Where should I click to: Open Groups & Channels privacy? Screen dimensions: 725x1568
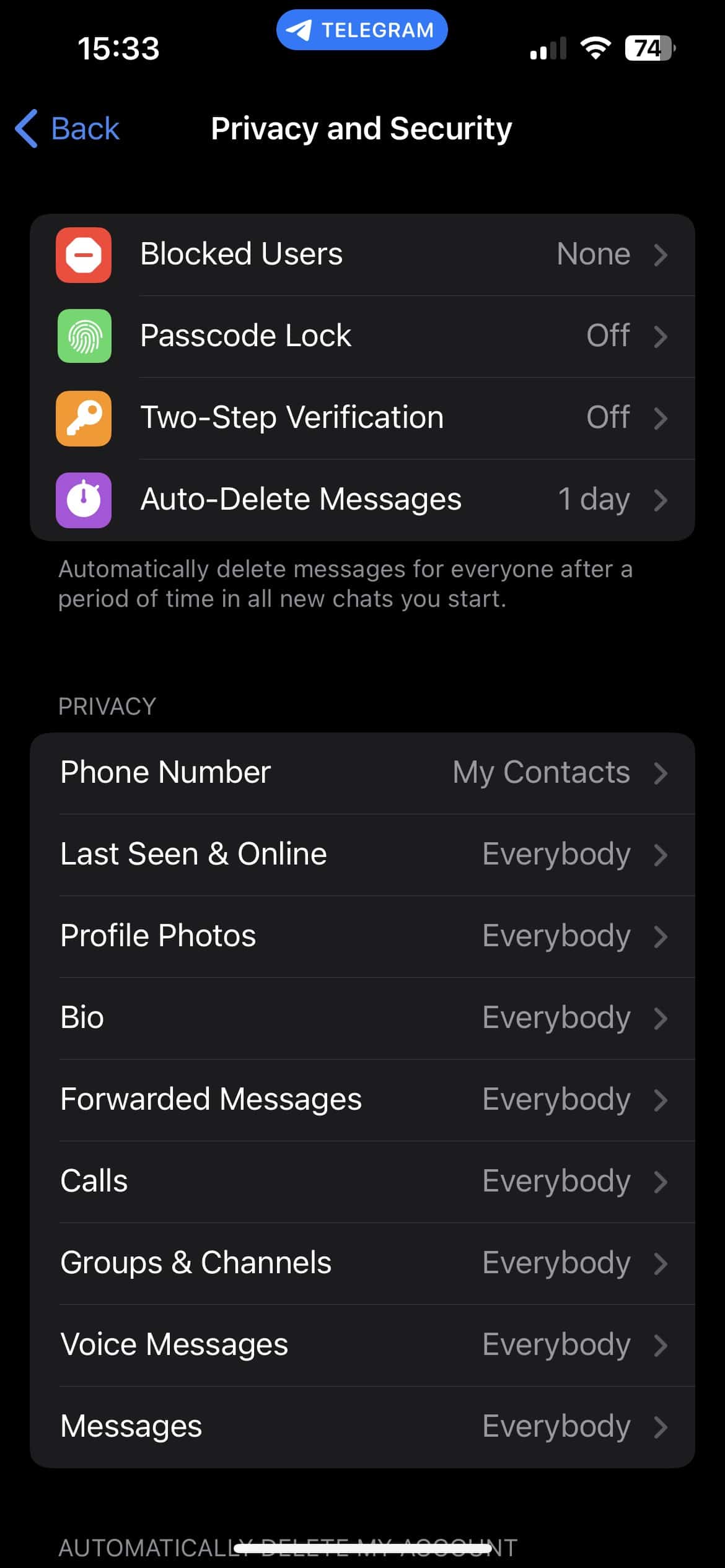pyautogui.click(x=362, y=1263)
